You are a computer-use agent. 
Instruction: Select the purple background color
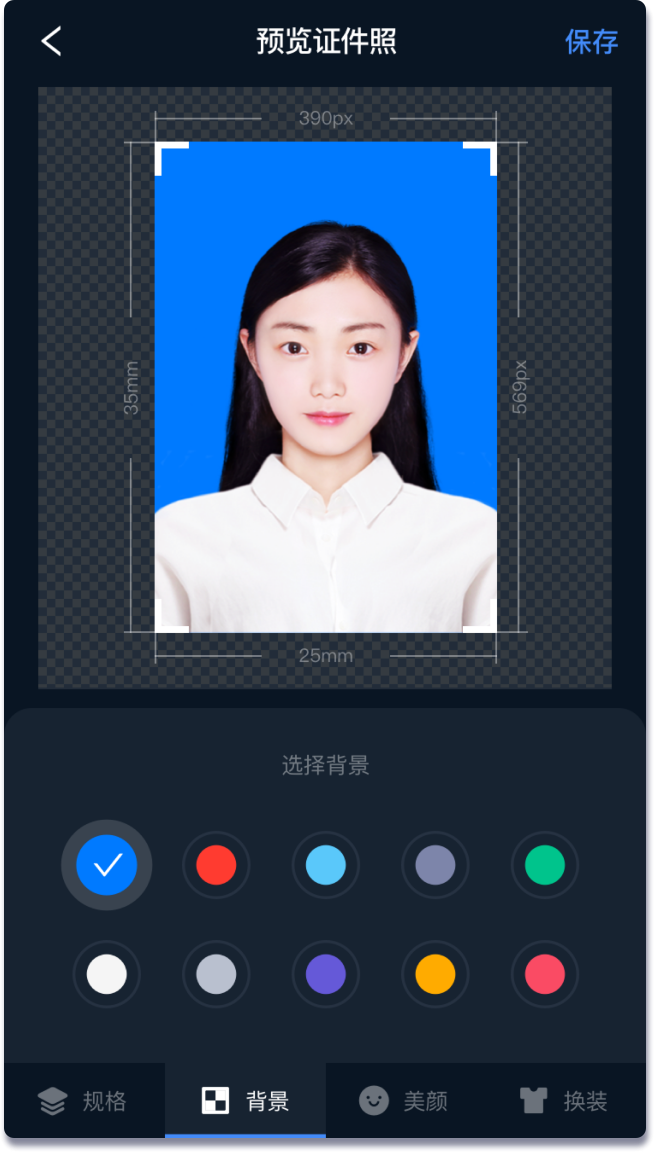click(x=326, y=974)
